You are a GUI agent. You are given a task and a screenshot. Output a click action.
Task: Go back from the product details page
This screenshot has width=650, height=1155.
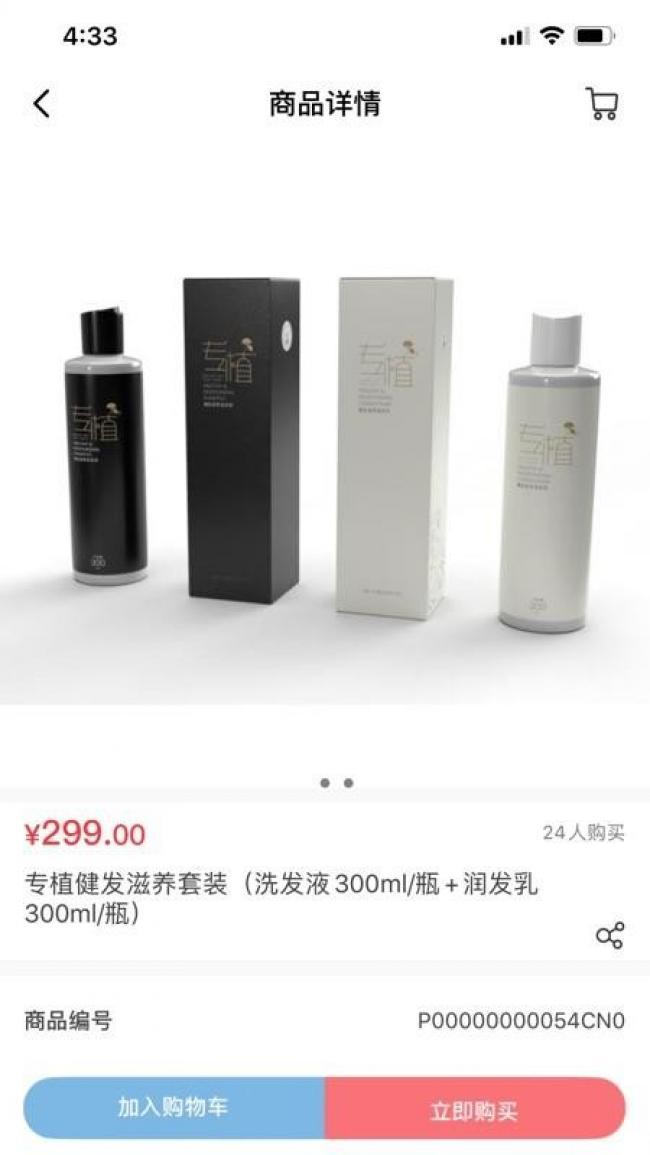42,104
